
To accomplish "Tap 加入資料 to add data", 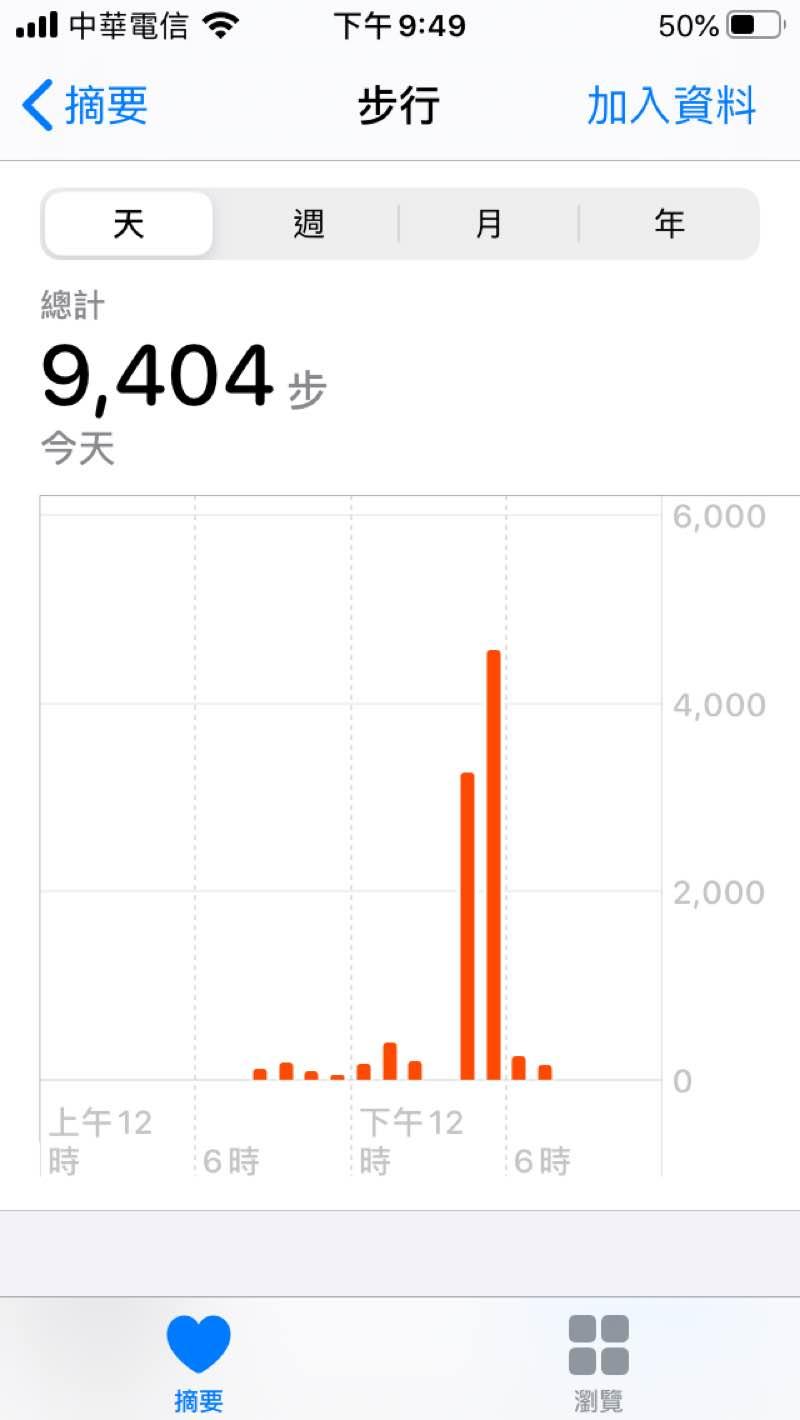I will [671, 106].
